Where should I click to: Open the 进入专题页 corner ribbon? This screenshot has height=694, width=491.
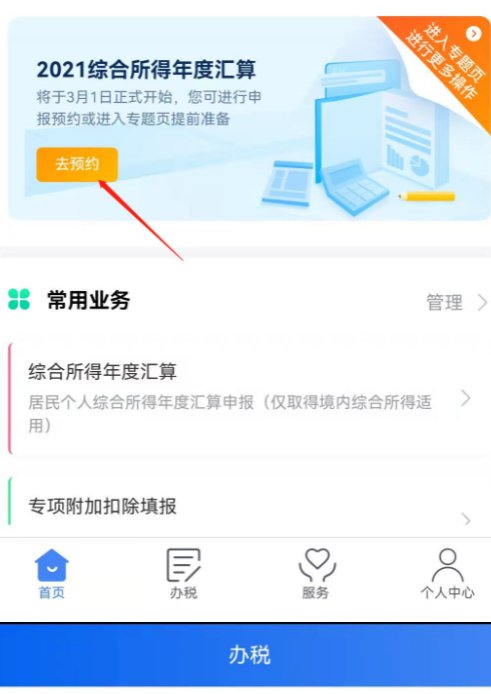coord(447,60)
